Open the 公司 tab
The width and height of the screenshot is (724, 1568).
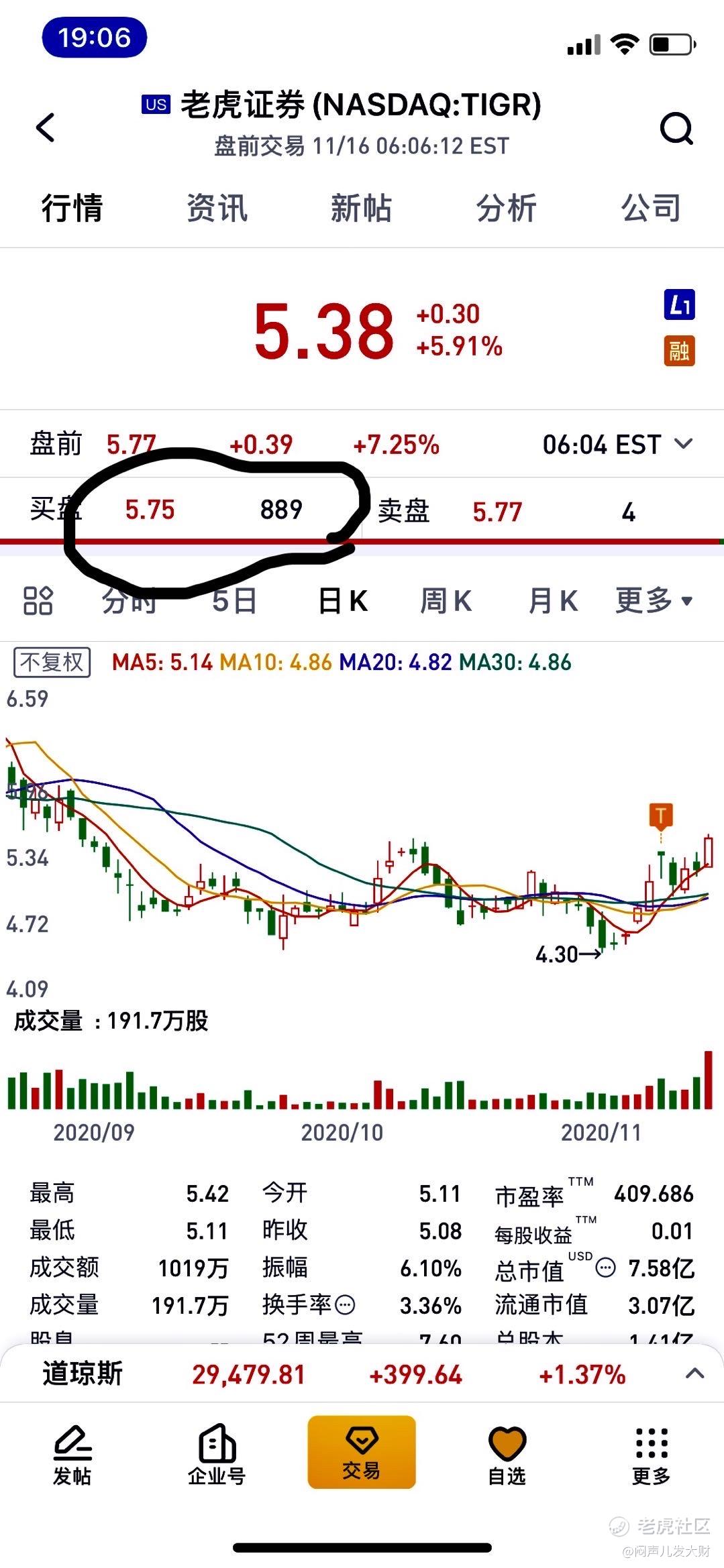coord(651,207)
